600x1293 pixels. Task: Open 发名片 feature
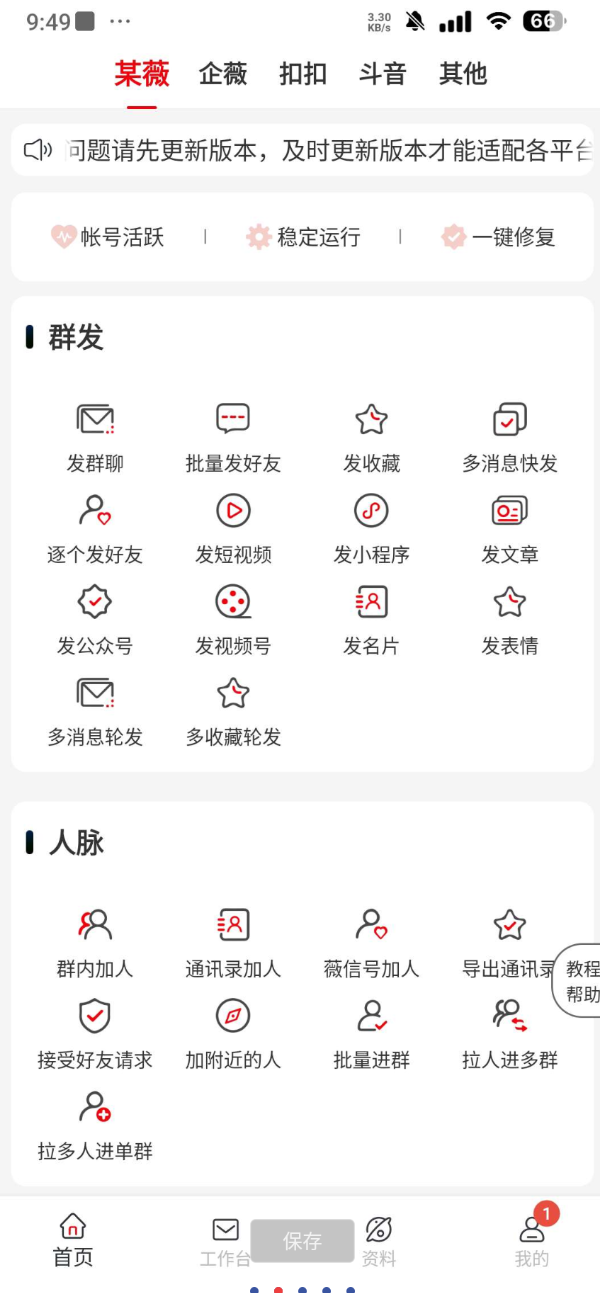(x=371, y=620)
